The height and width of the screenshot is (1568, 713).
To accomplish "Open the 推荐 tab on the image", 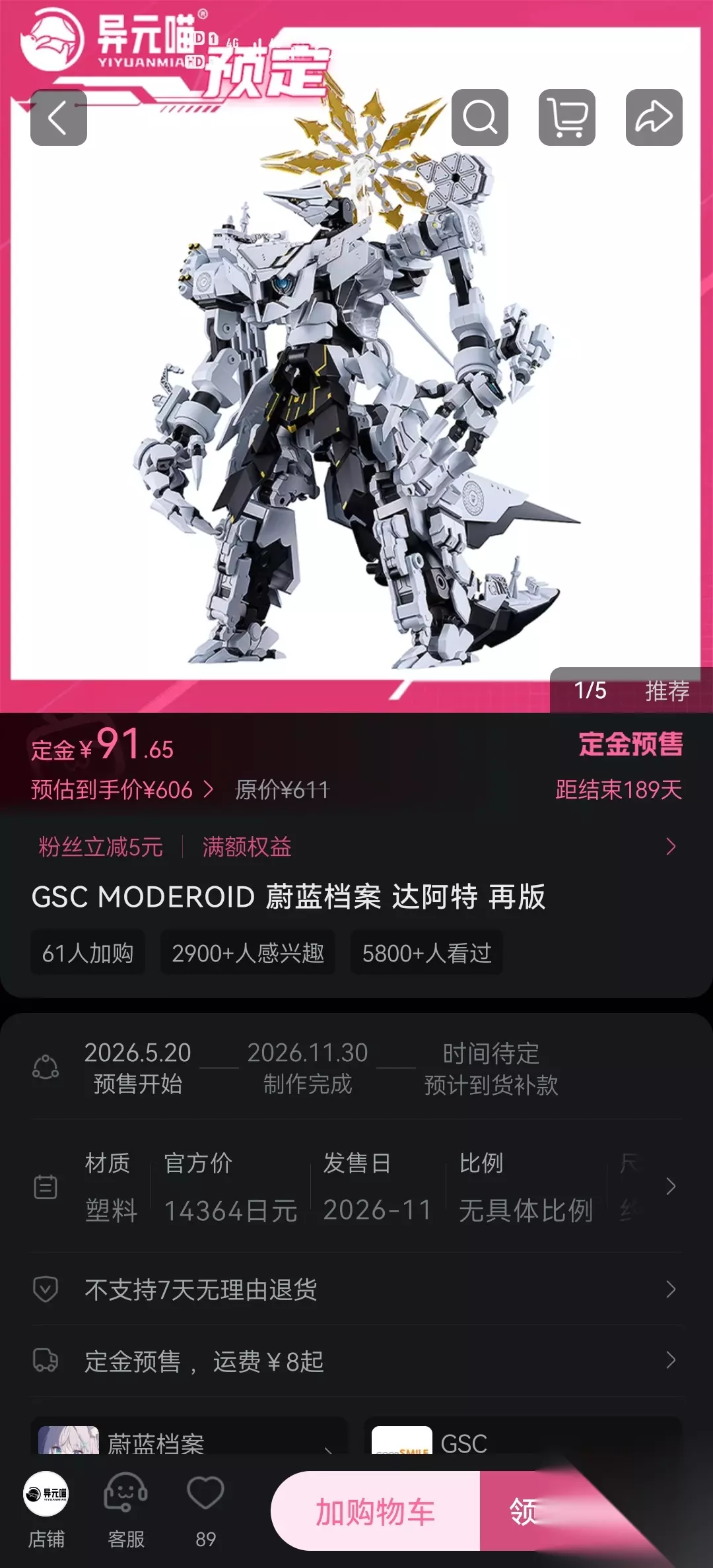I will click(x=667, y=691).
